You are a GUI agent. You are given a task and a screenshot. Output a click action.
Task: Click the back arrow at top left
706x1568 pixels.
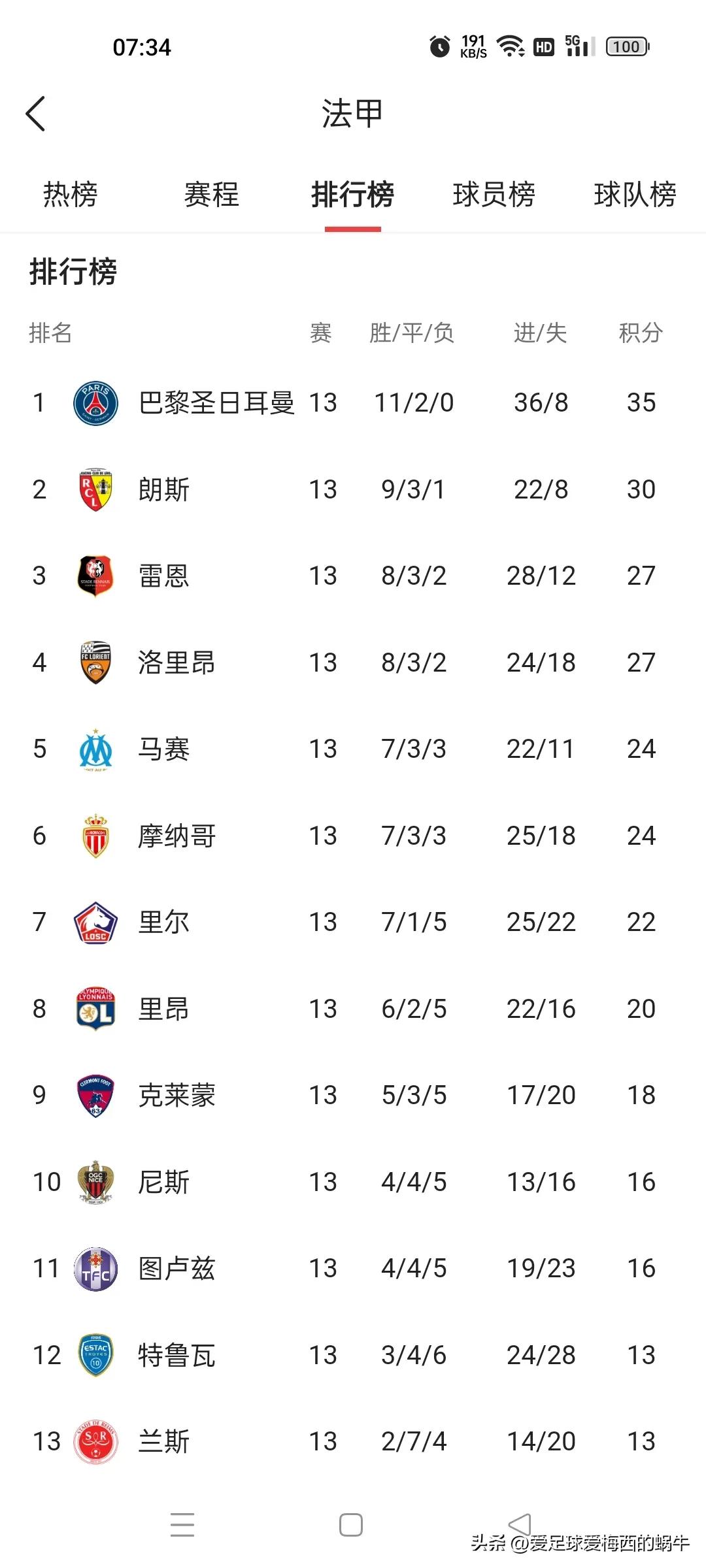click(37, 113)
